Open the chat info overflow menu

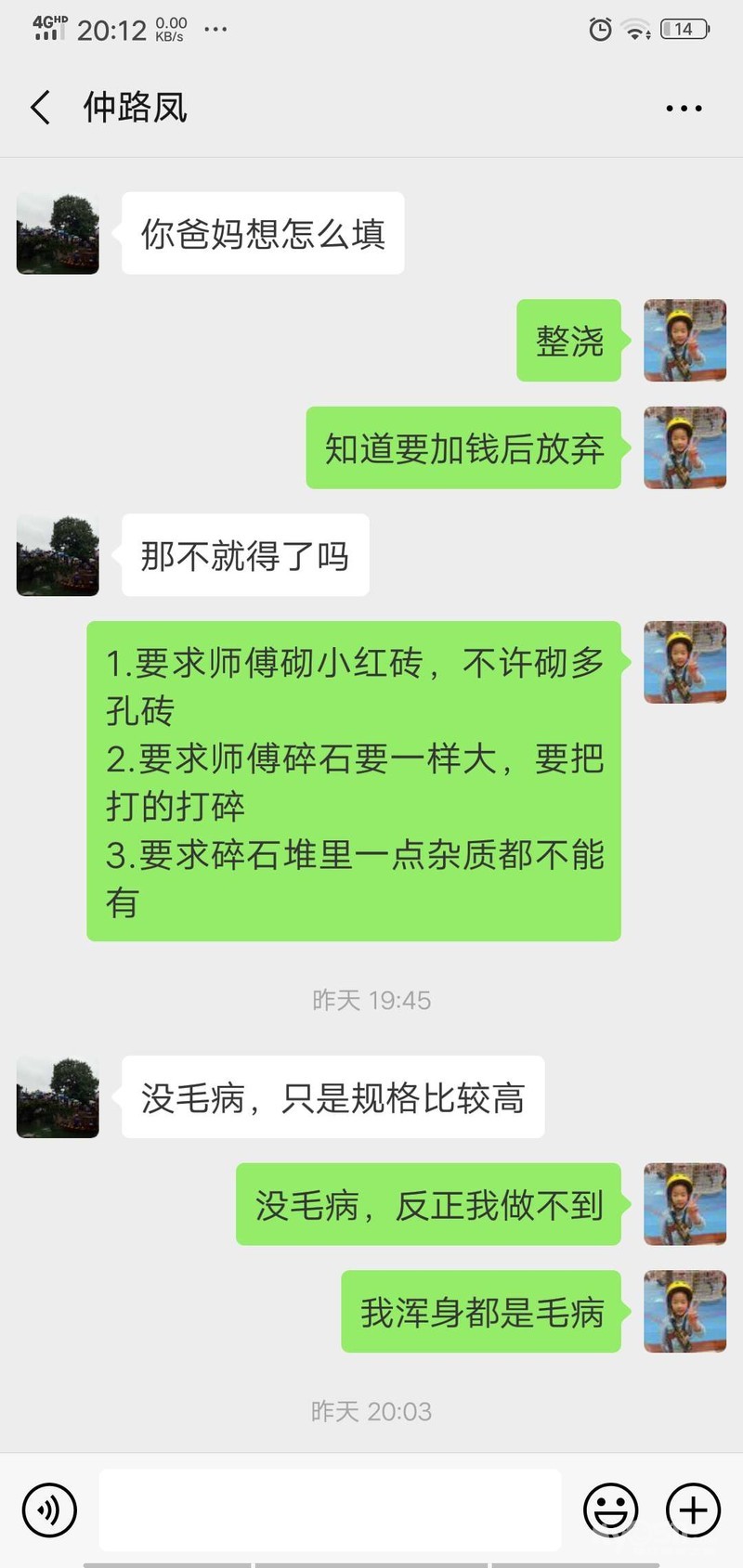pos(684,109)
